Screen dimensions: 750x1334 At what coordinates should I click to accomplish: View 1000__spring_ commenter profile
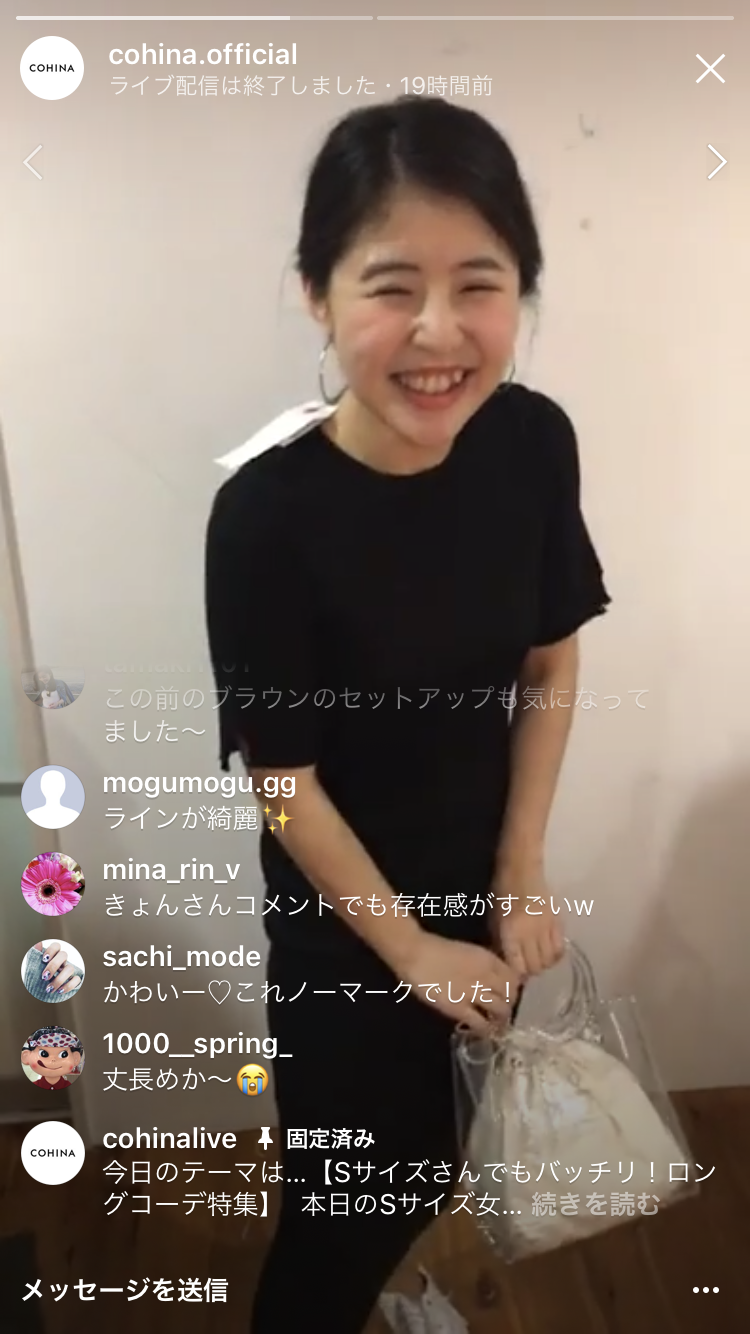52,1058
